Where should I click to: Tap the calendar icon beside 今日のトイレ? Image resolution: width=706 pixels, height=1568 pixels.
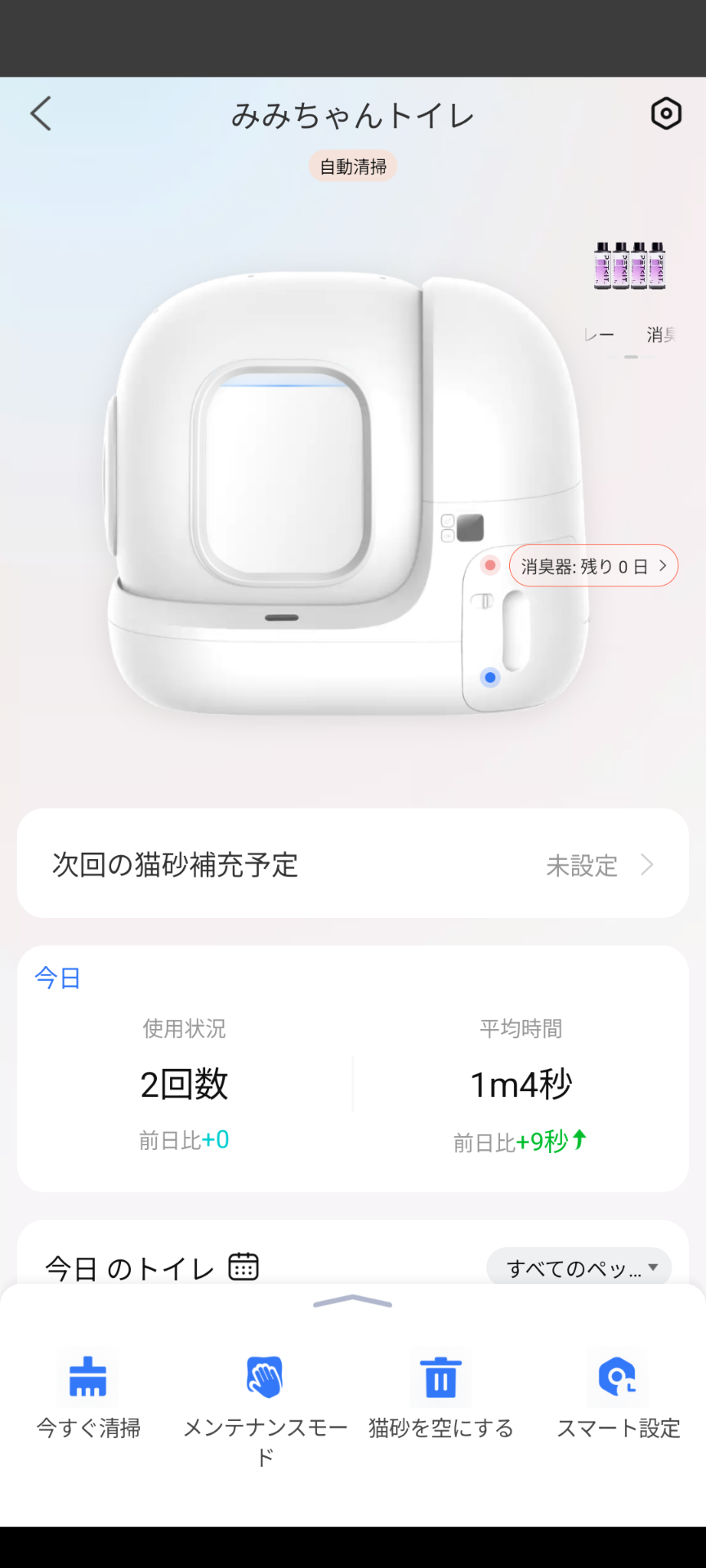tap(244, 1267)
